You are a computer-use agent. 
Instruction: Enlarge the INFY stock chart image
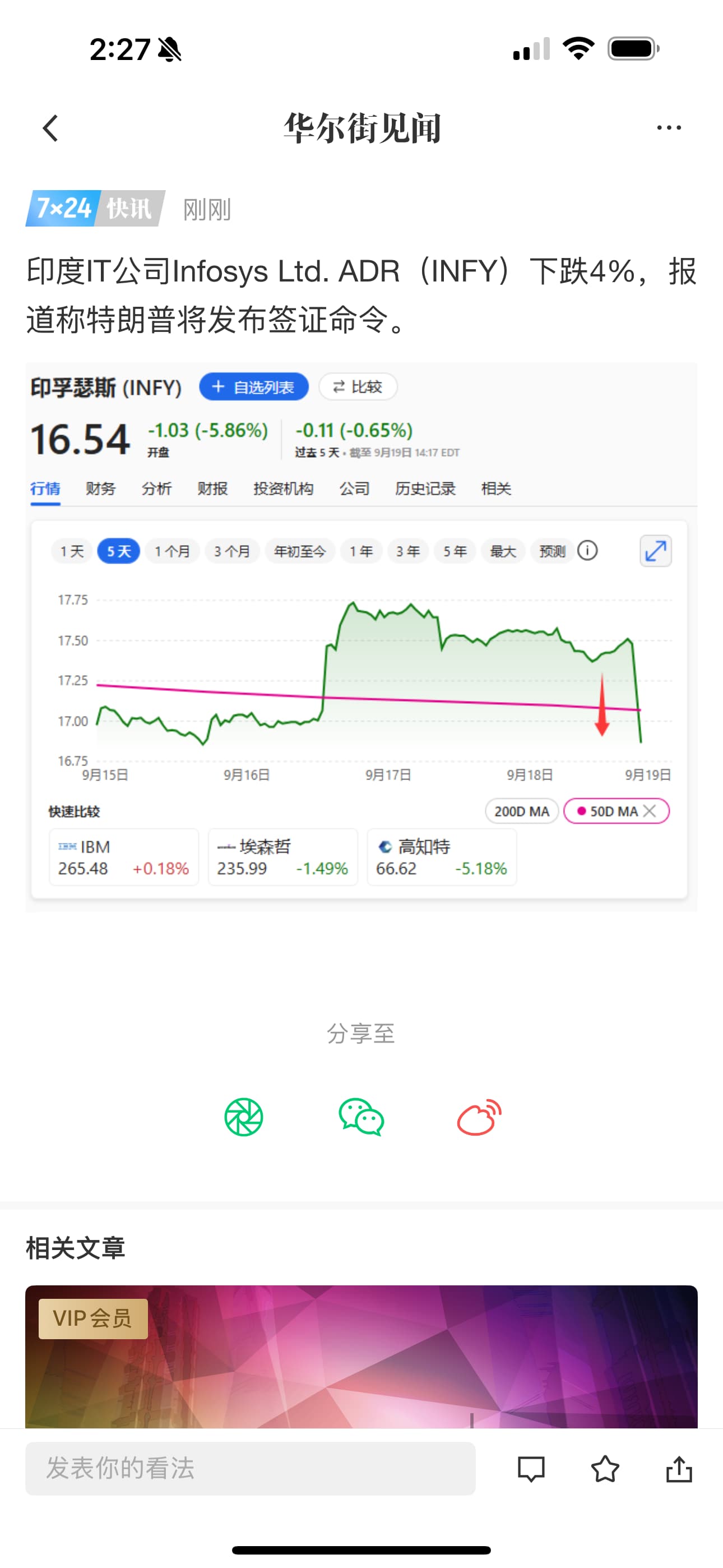(361, 636)
